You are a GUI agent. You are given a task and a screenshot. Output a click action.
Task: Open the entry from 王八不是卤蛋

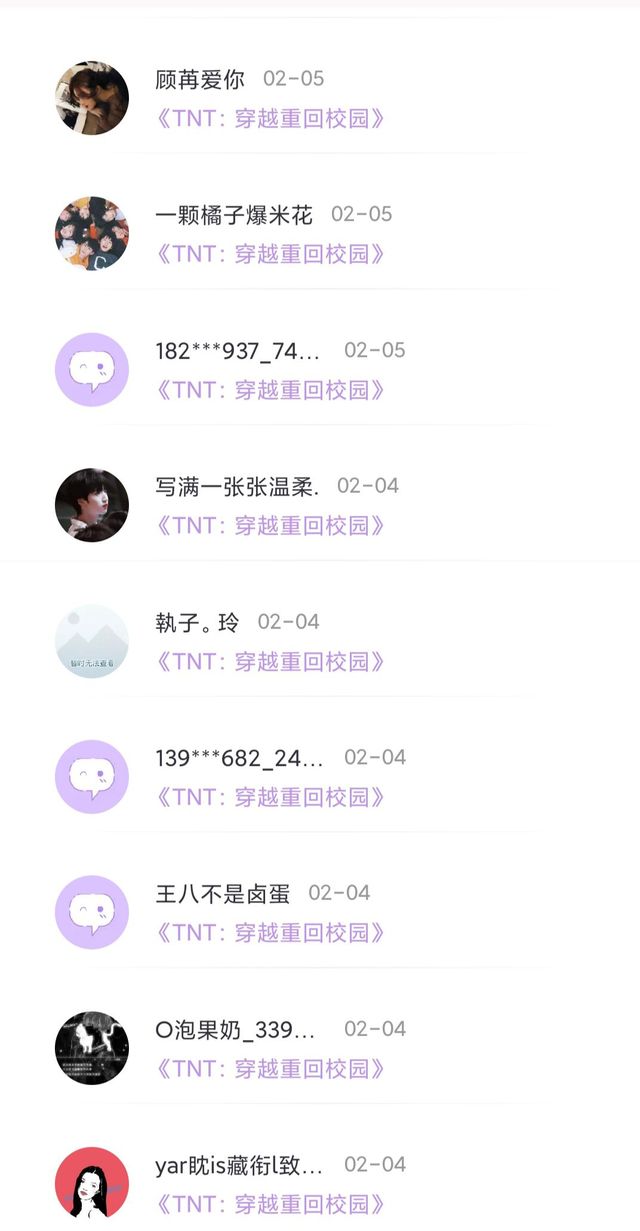(x=320, y=913)
